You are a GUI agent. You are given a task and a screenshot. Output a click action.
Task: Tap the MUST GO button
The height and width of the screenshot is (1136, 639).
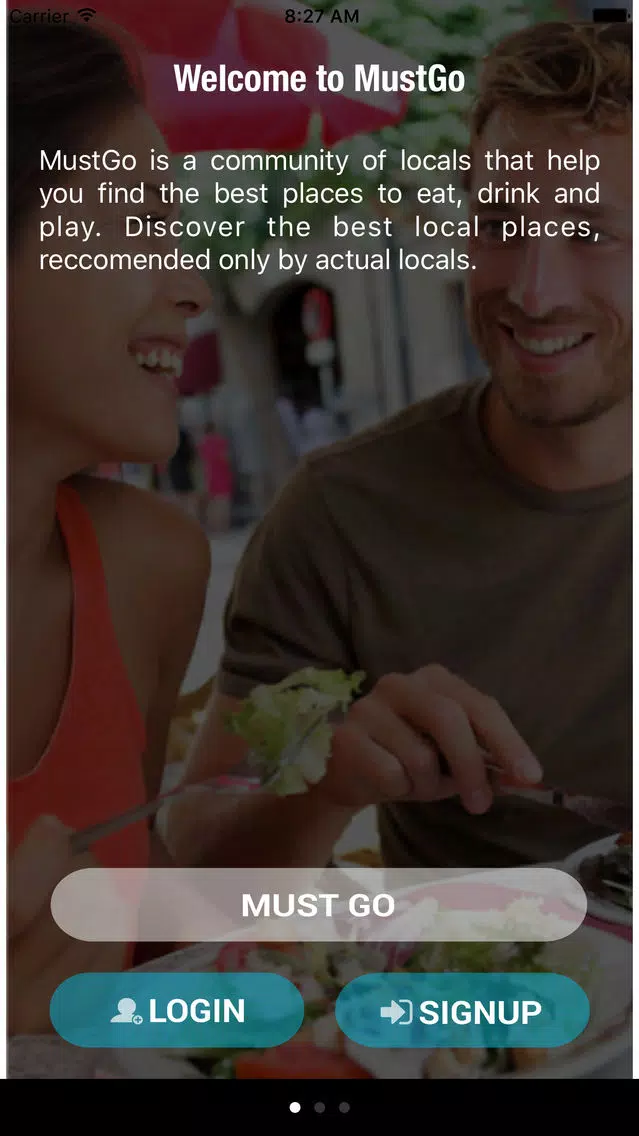tap(318, 905)
